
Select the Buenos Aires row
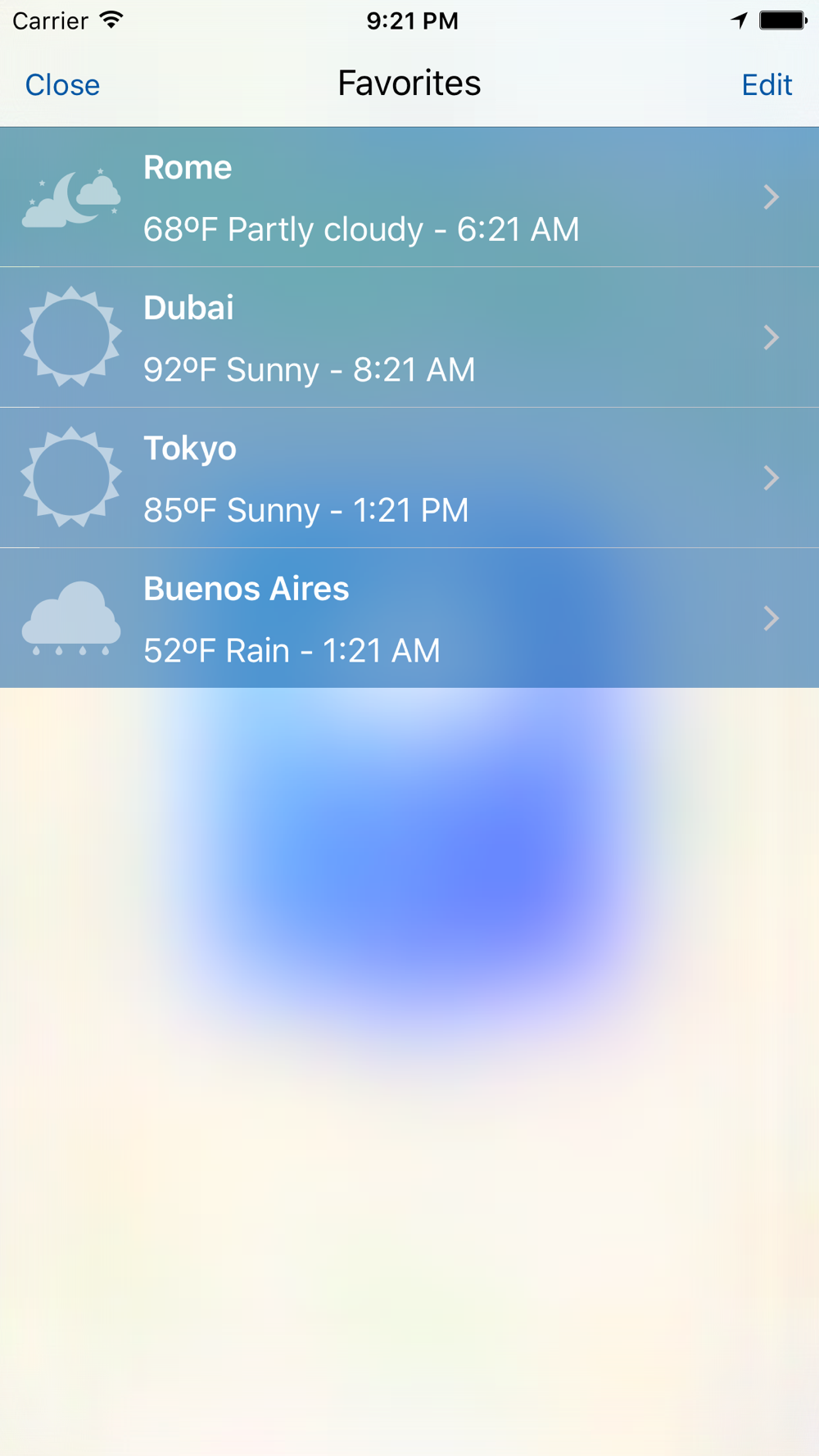tap(409, 618)
